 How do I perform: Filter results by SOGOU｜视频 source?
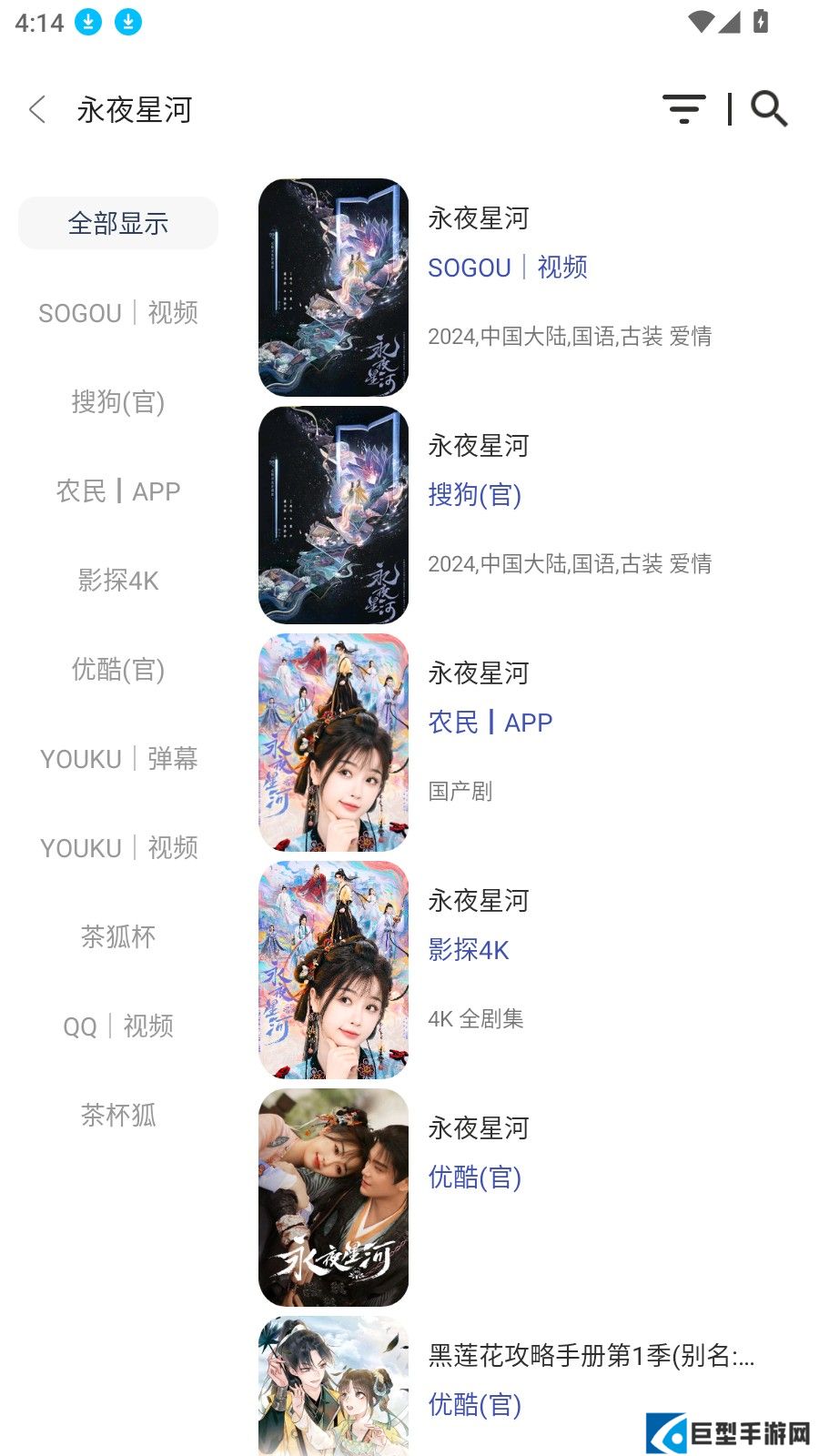118,312
